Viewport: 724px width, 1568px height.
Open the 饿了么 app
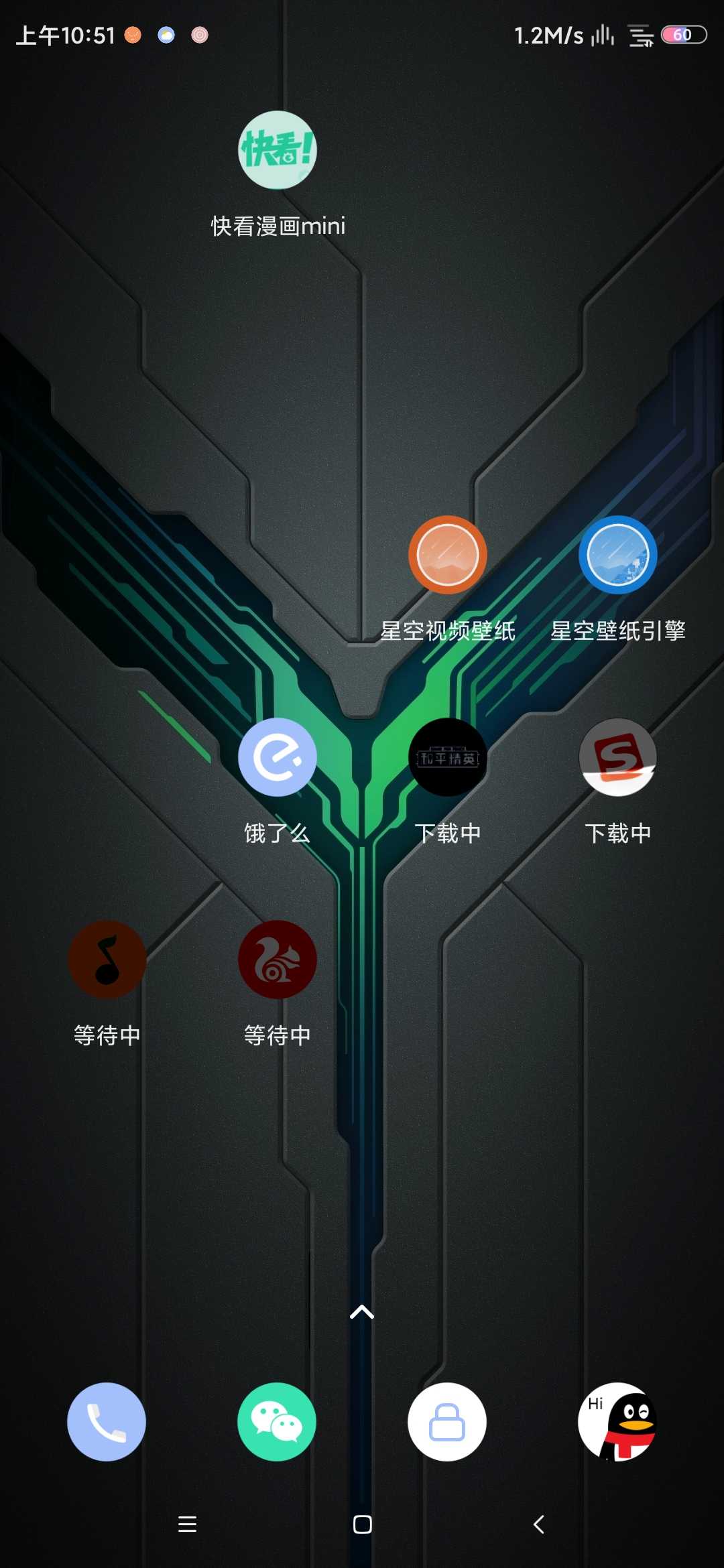click(278, 757)
